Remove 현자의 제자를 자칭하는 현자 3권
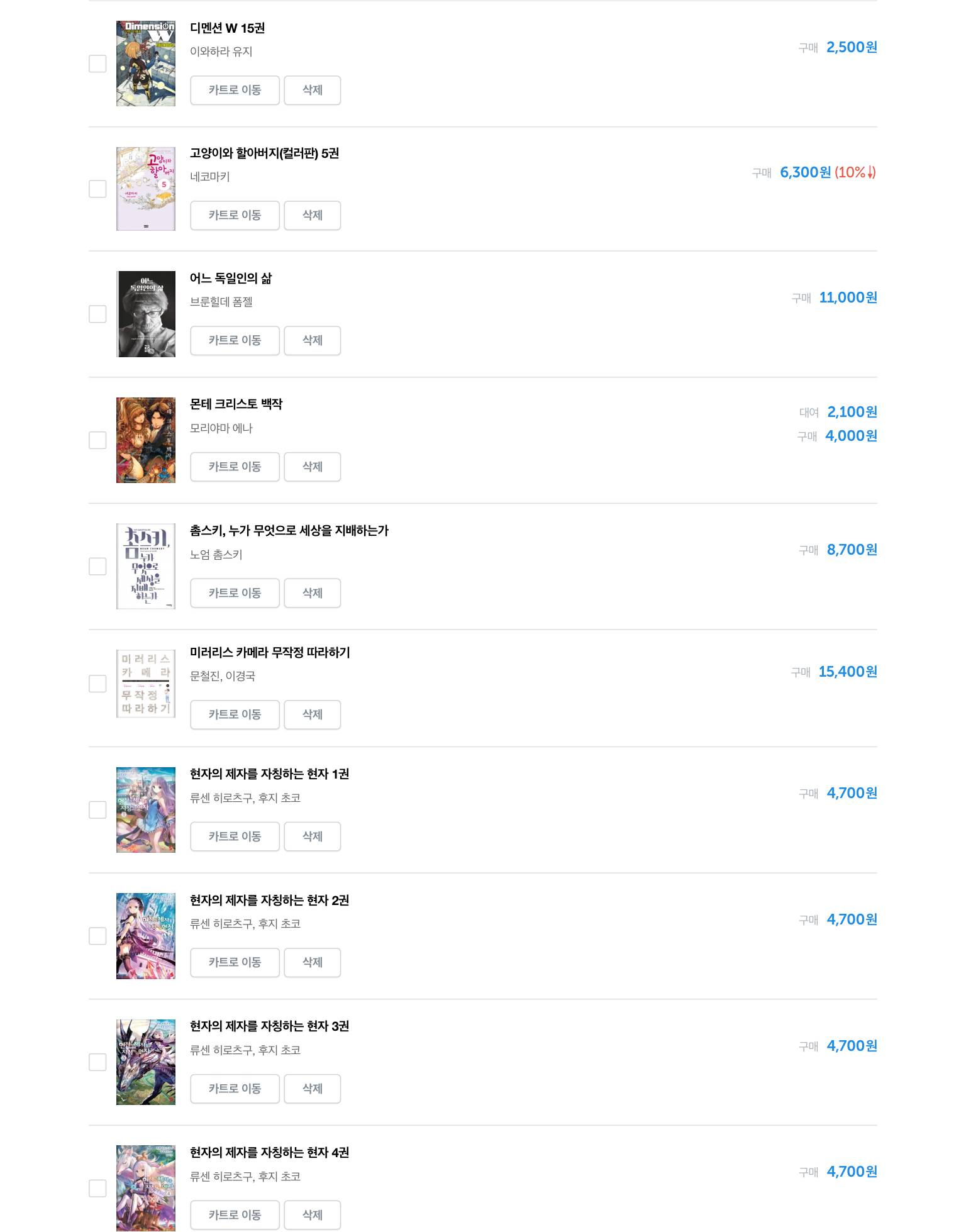The width and height of the screenshot is (966, 1232). click(312, 1089)
